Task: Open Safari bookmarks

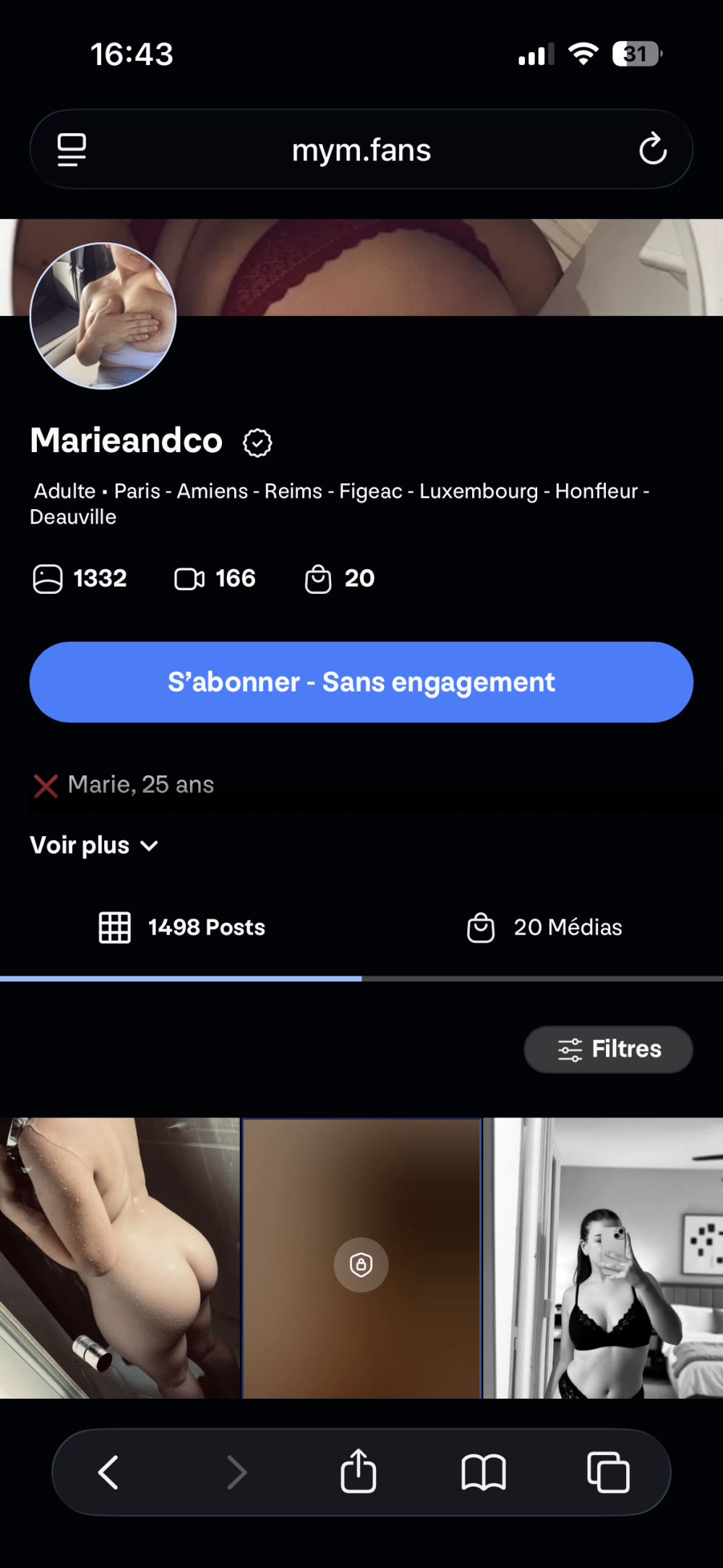Action: tap(483, 1473)
